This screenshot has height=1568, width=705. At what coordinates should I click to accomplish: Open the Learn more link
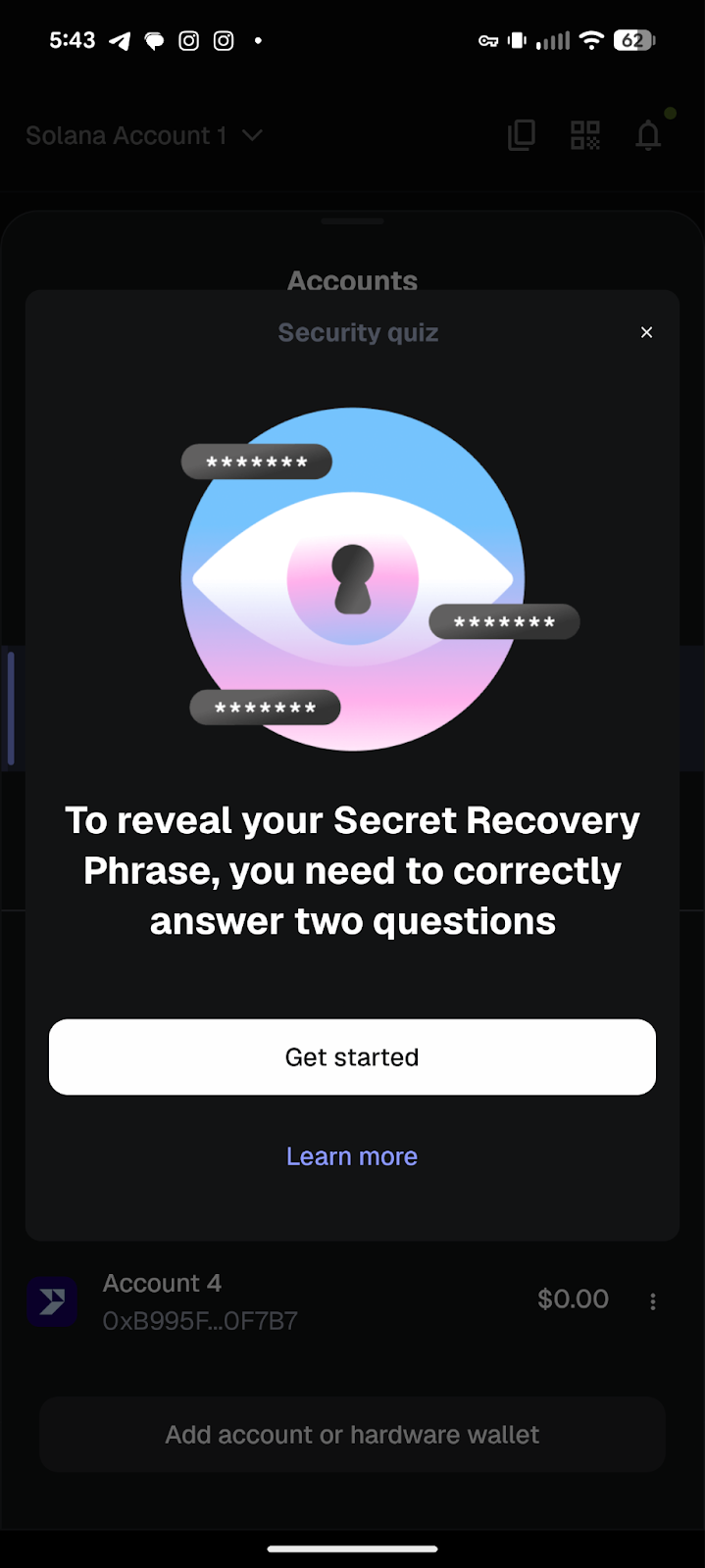352,1156
